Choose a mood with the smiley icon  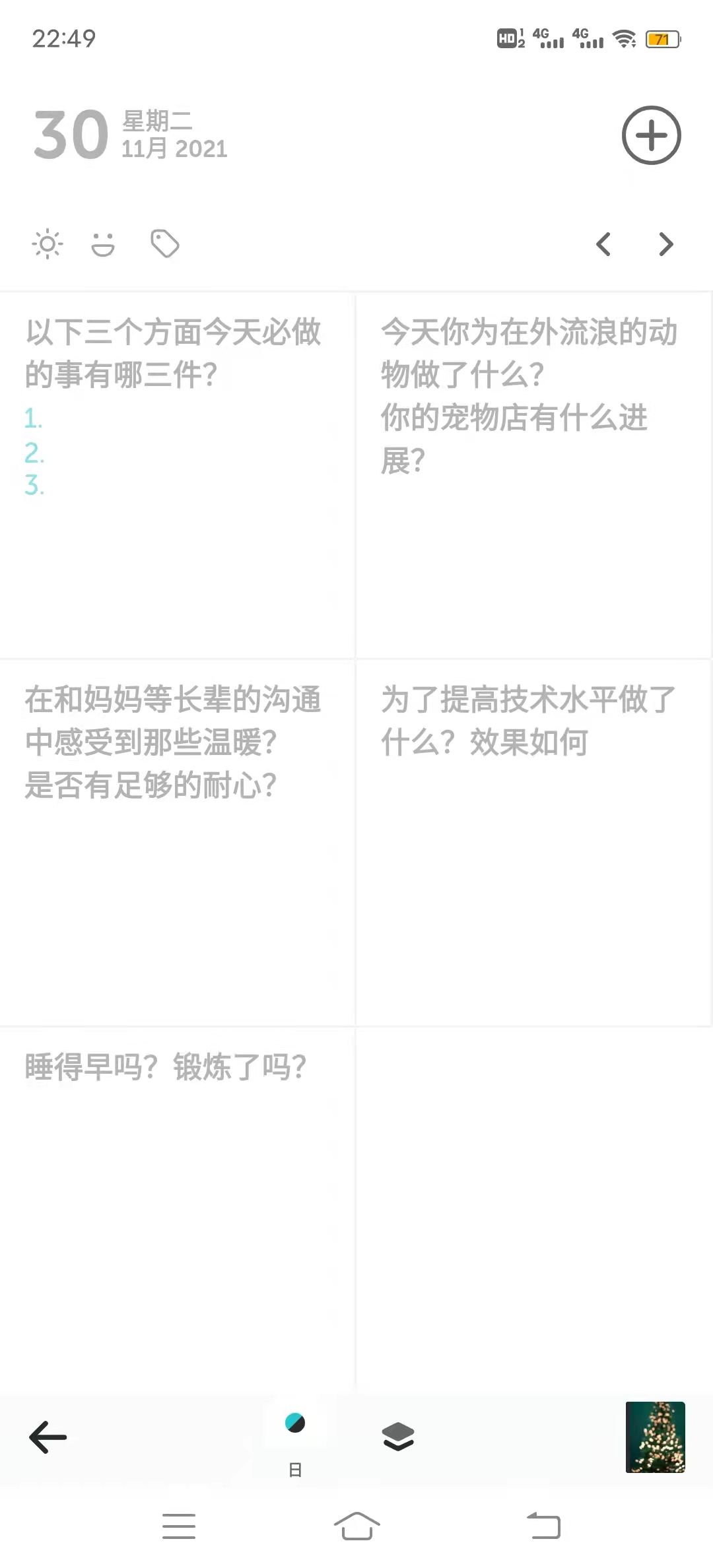tap(103, 244)
